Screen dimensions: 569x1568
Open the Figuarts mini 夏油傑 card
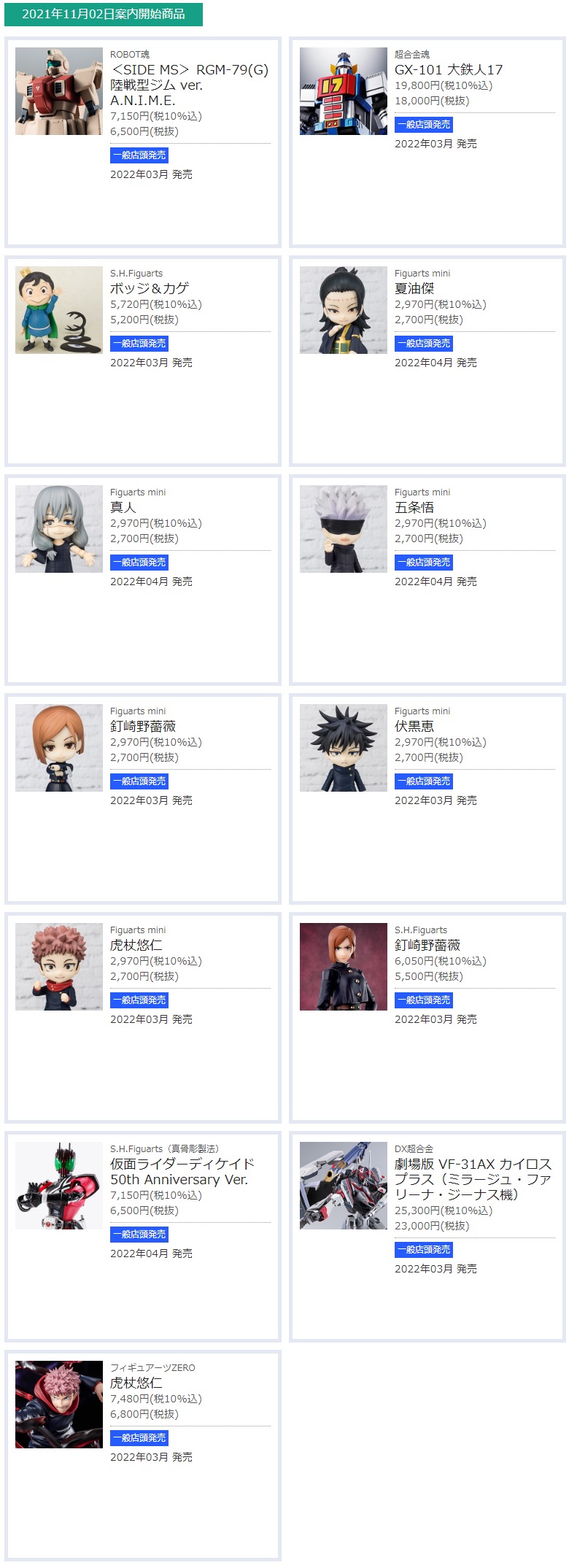[x=414, y=289]
